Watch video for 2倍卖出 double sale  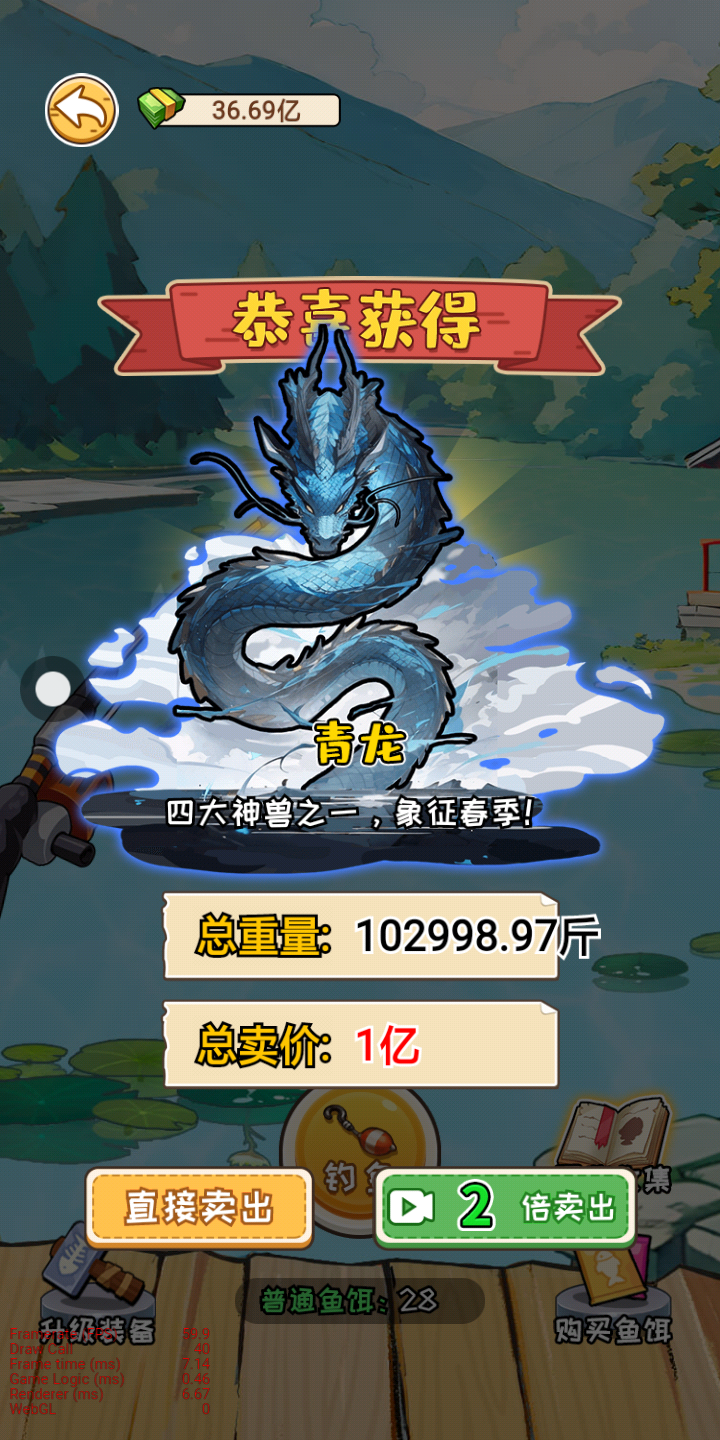point(505,1207)
